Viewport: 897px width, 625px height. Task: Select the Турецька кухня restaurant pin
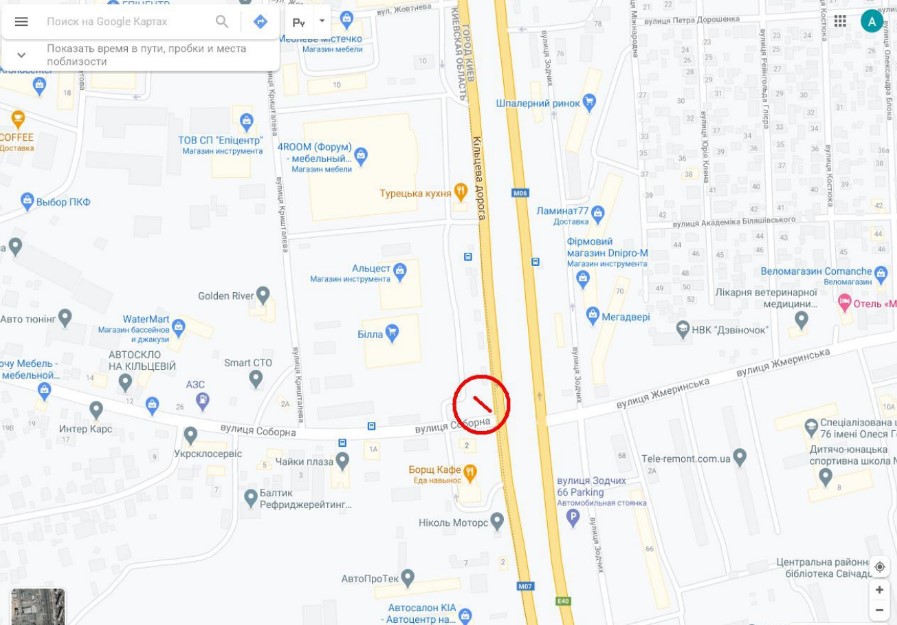point(460,190)
